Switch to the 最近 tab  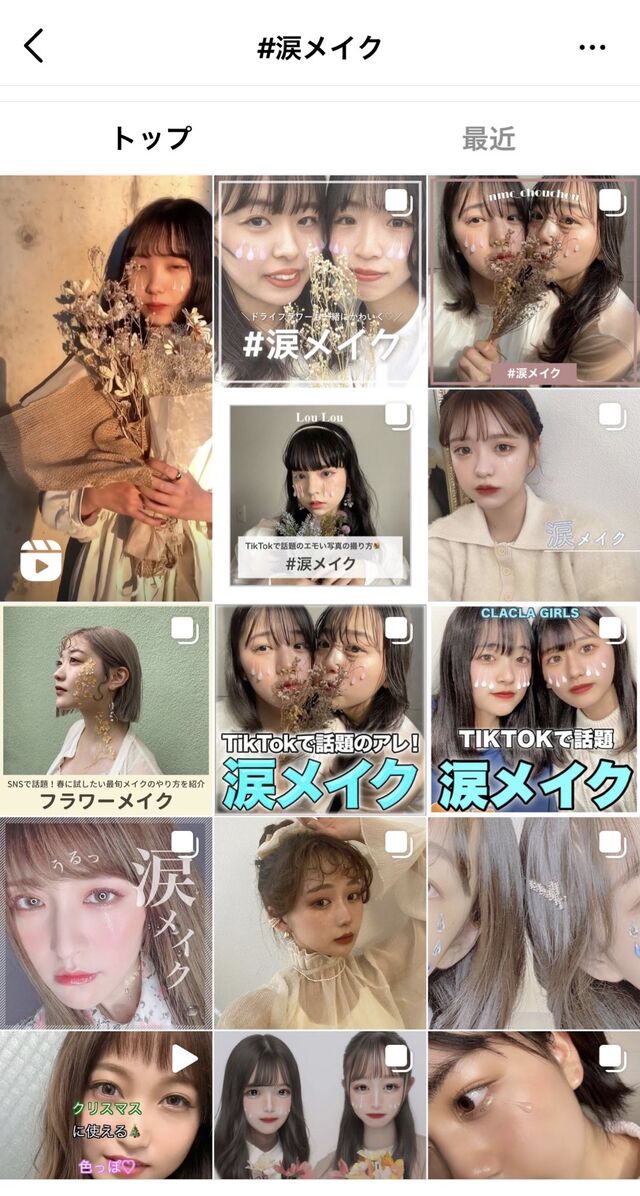click(488, 139)
